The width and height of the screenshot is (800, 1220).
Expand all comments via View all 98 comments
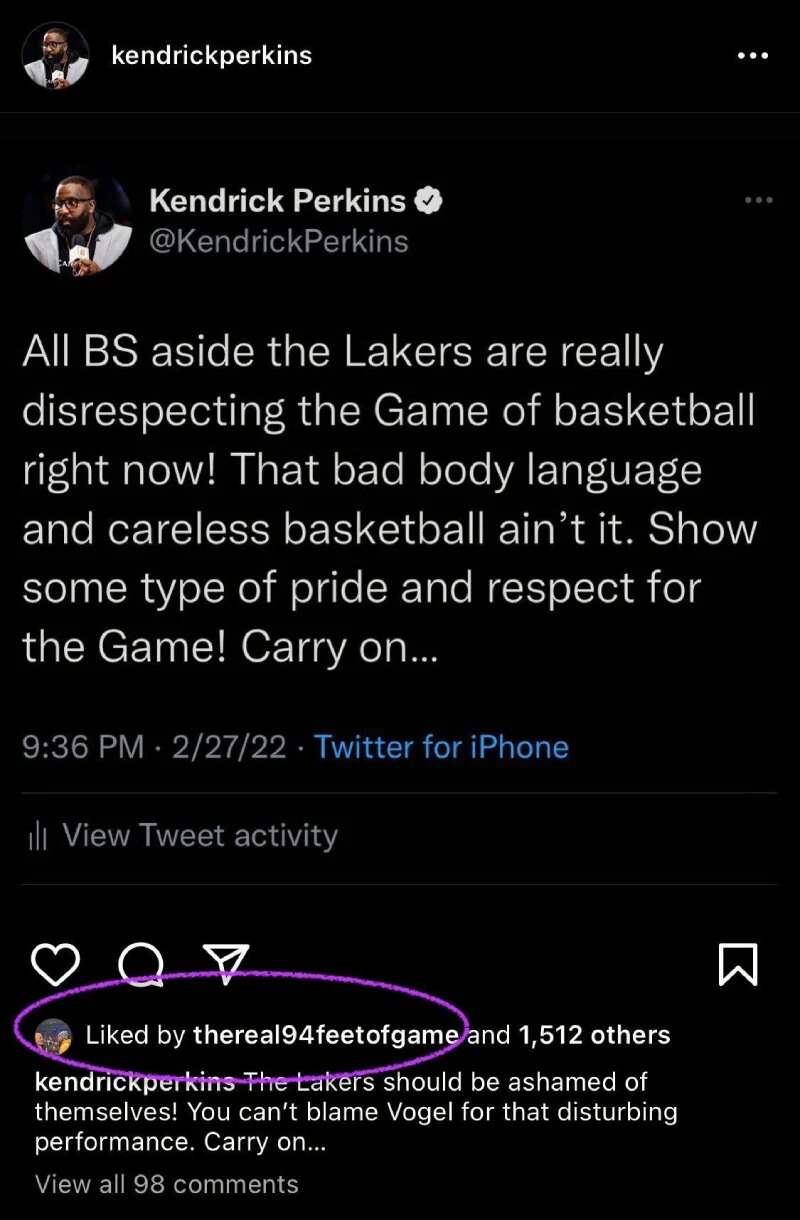click(165, 1184)
